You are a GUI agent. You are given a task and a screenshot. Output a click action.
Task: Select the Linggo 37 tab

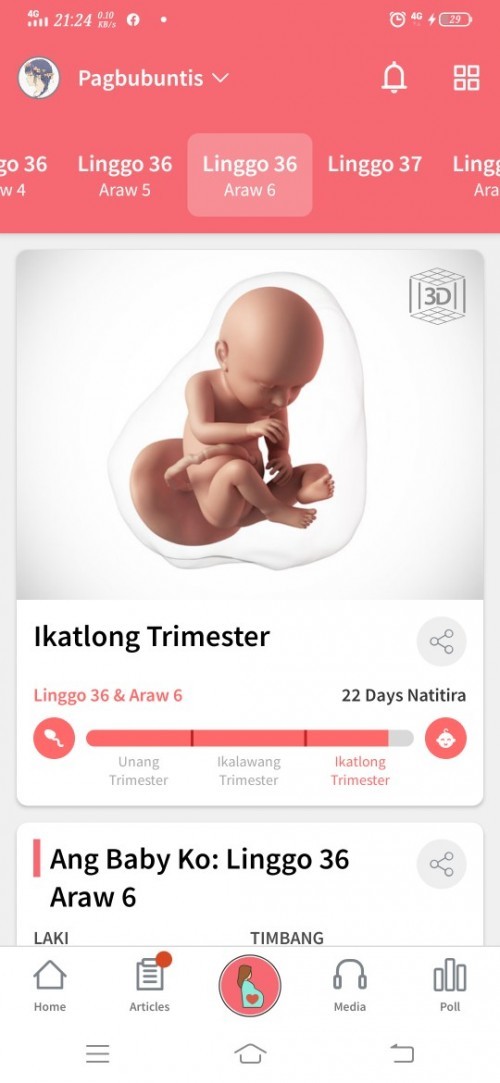[374, 164]
